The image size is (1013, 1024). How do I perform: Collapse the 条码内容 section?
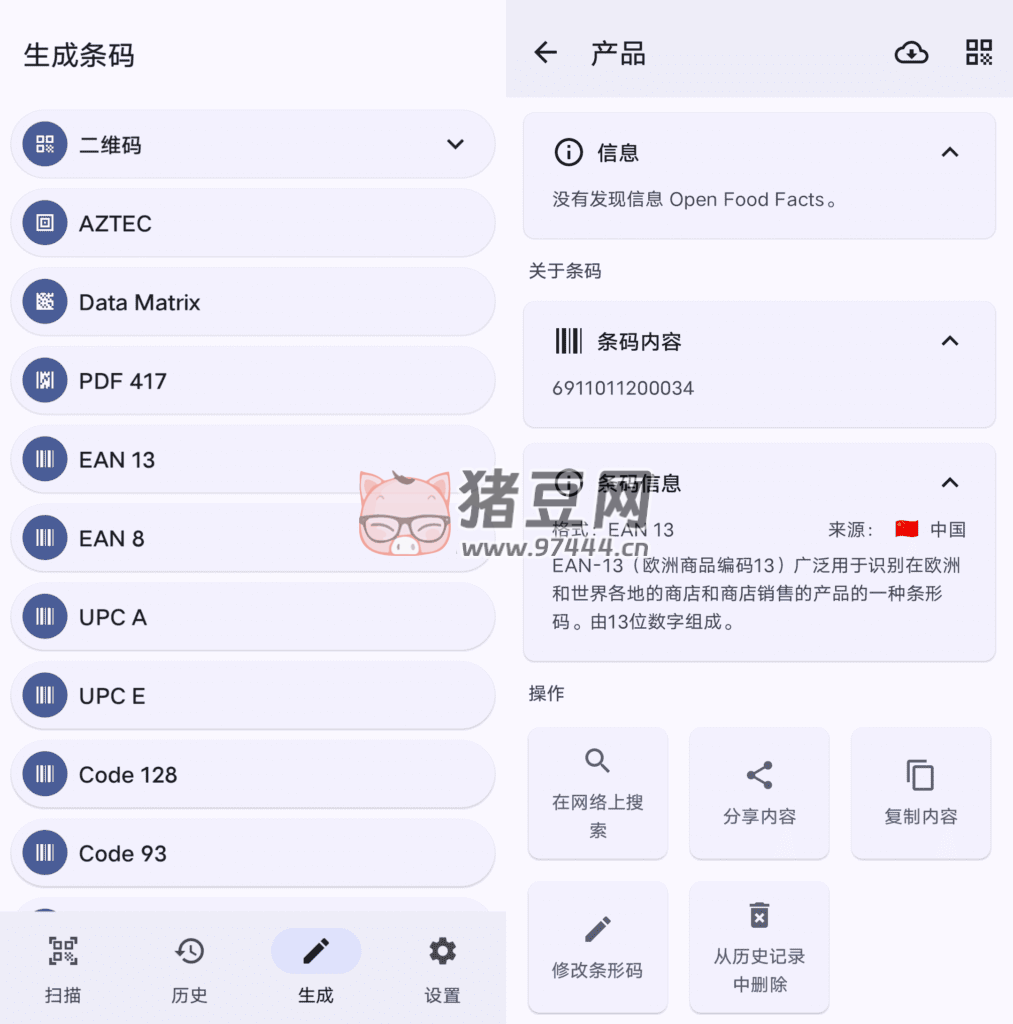coord(950,341)
